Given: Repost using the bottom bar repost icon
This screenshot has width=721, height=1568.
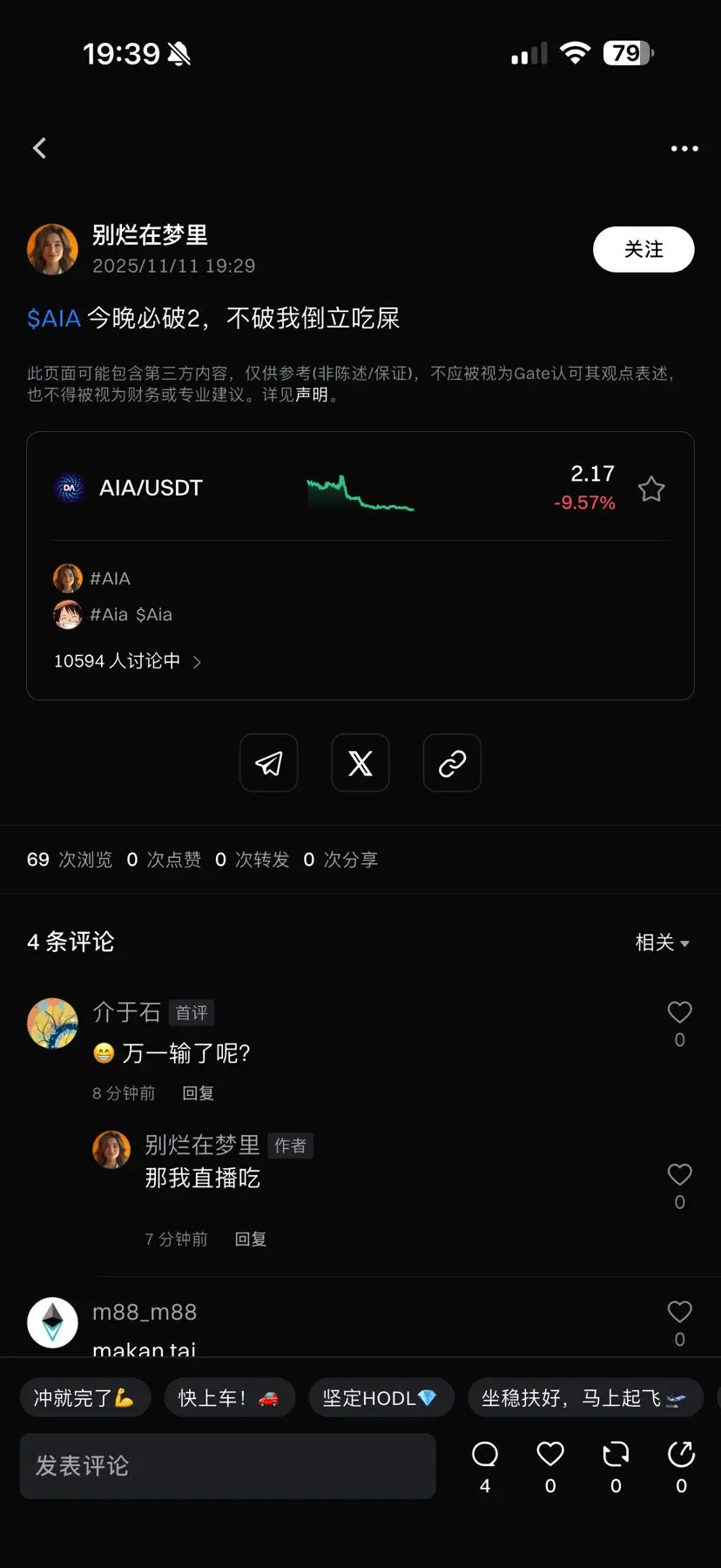Looking at the screenshot, I should [616, 1455].
